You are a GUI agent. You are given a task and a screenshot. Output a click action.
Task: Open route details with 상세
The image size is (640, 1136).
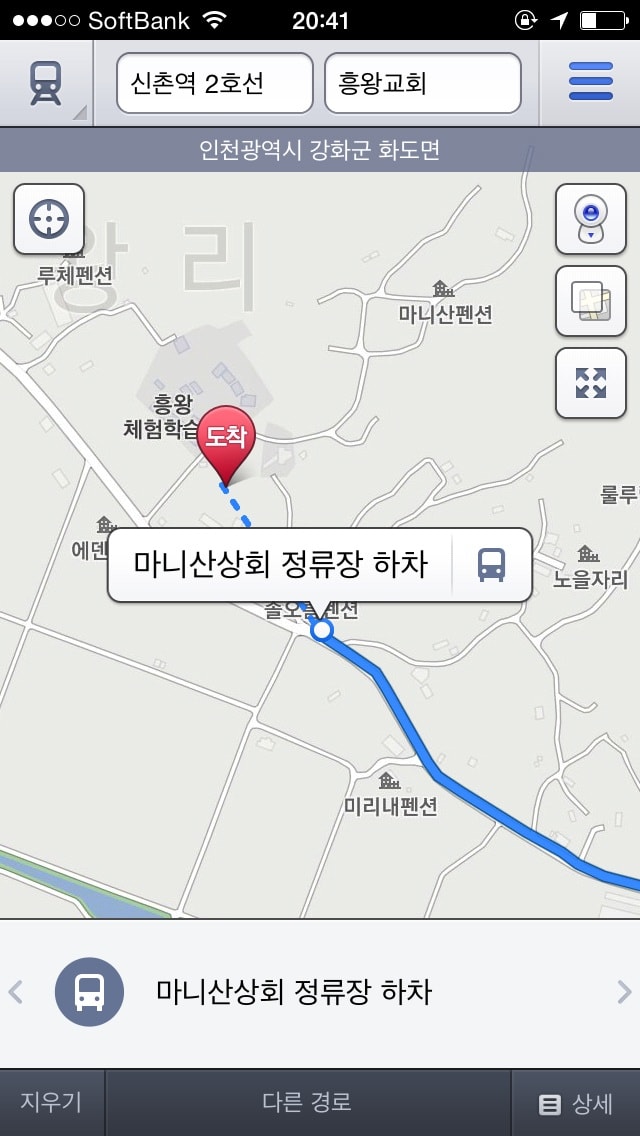coord(576,1103)
